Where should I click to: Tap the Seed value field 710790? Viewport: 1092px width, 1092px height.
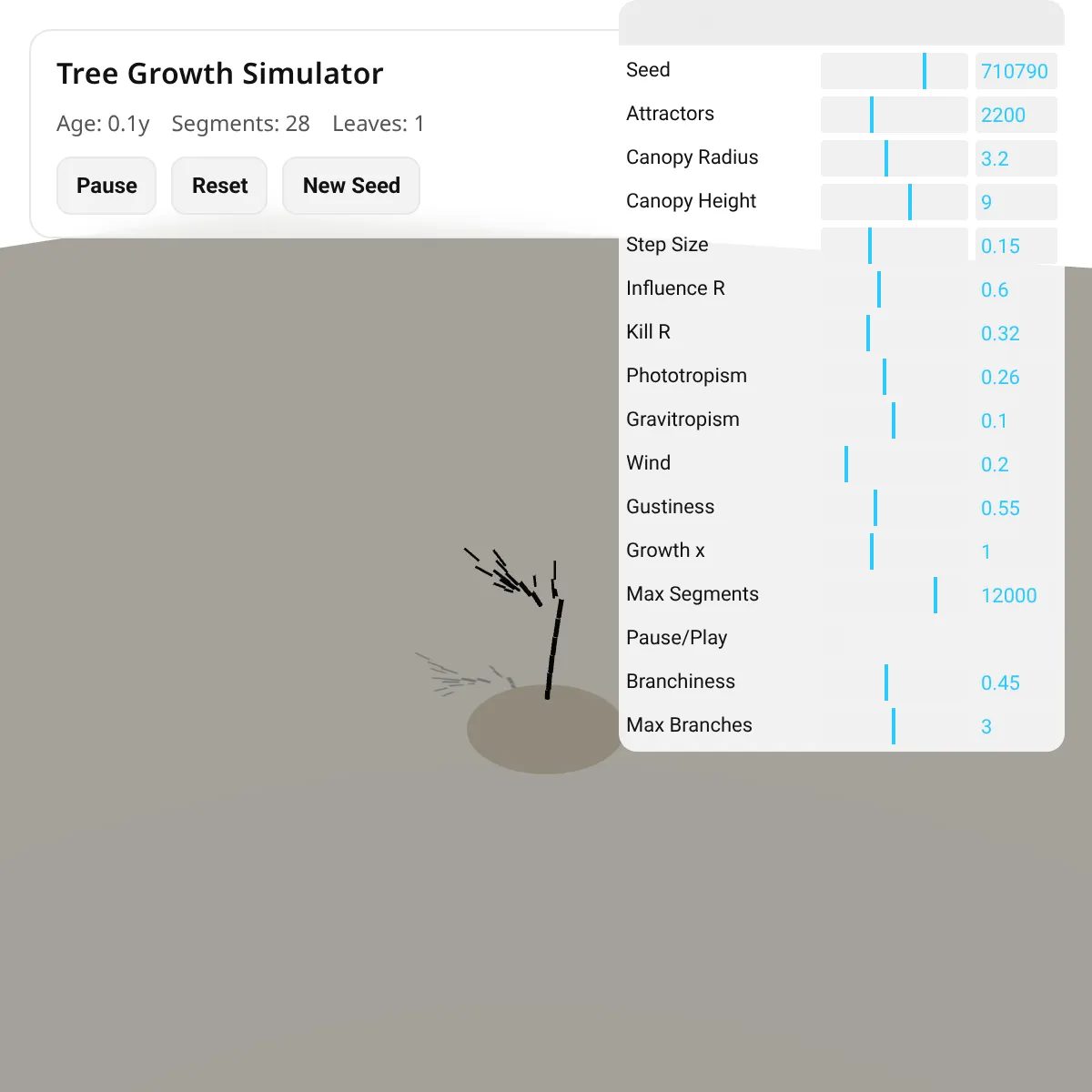[1016, 71]
